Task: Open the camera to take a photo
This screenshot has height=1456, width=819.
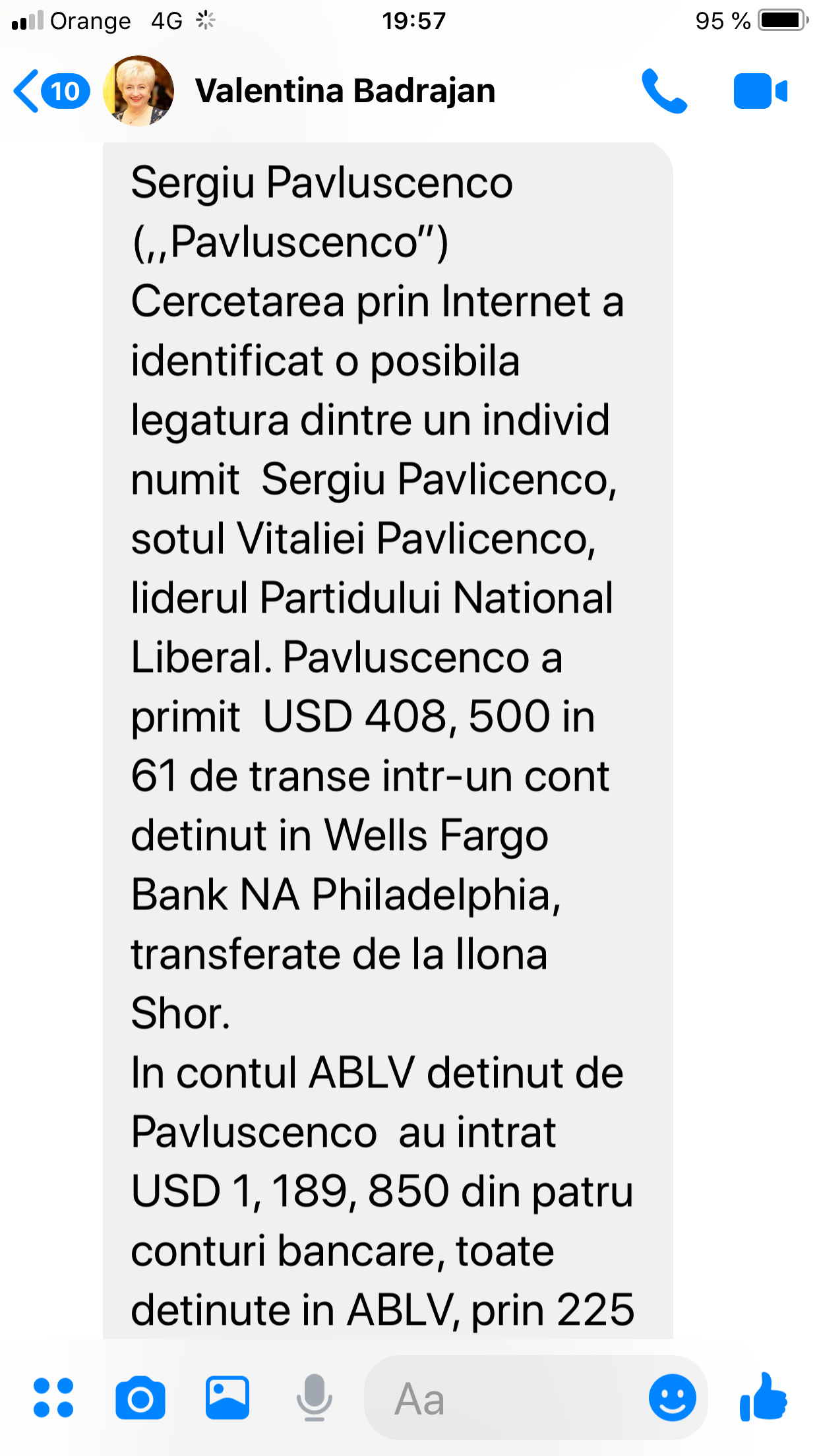Action: pyautogui.click(x=140, y=1397)
